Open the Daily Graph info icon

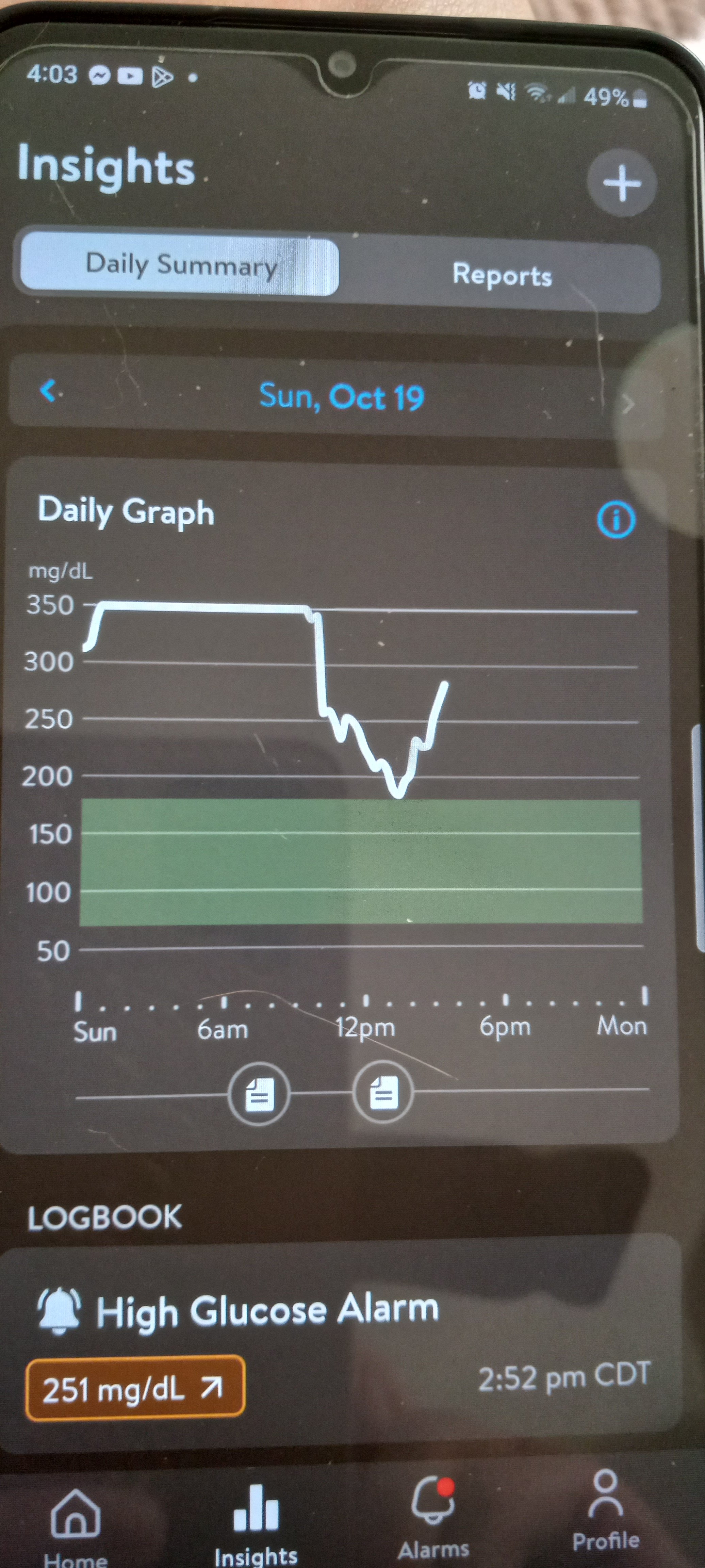click(x=616, y=520)
